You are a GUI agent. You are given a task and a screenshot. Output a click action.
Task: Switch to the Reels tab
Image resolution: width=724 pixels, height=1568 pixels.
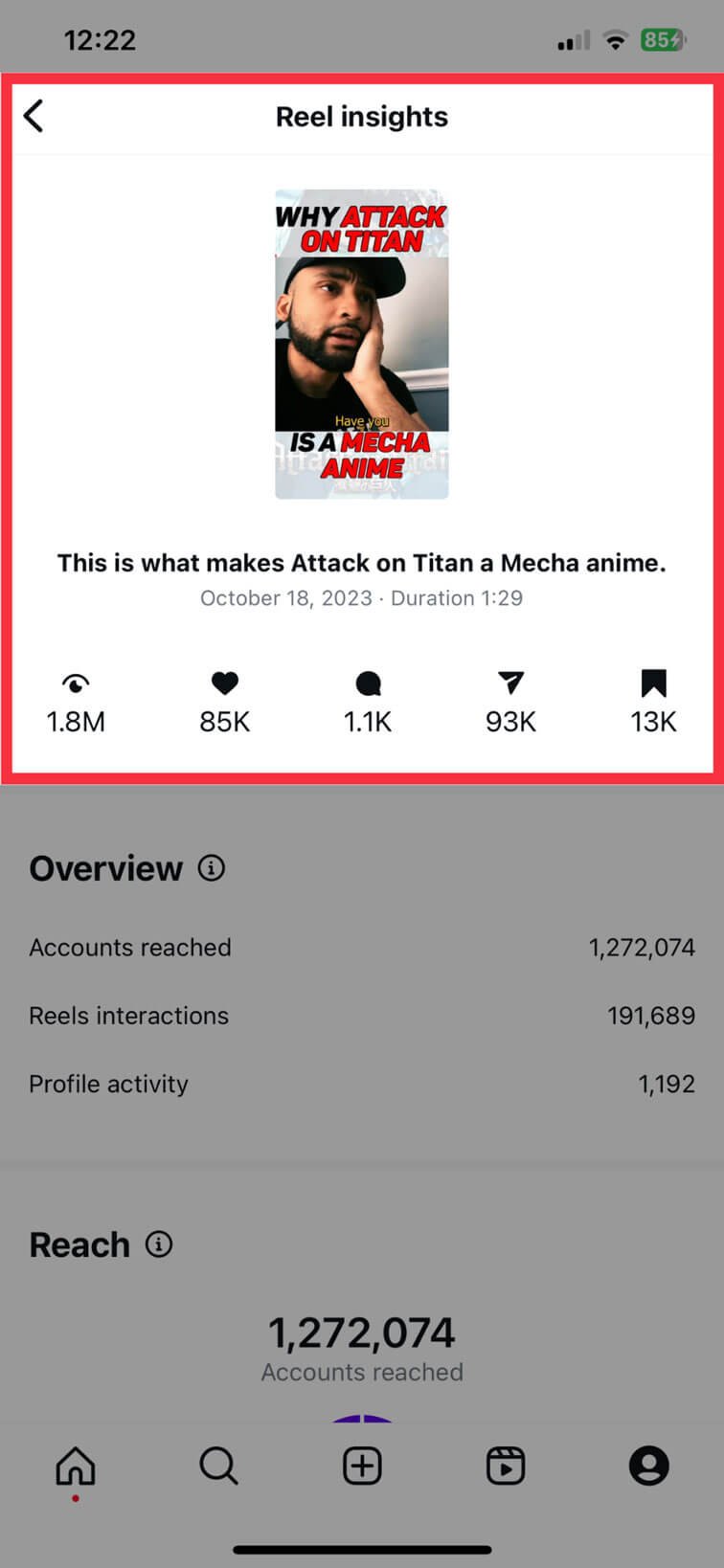pos(505,1466)
